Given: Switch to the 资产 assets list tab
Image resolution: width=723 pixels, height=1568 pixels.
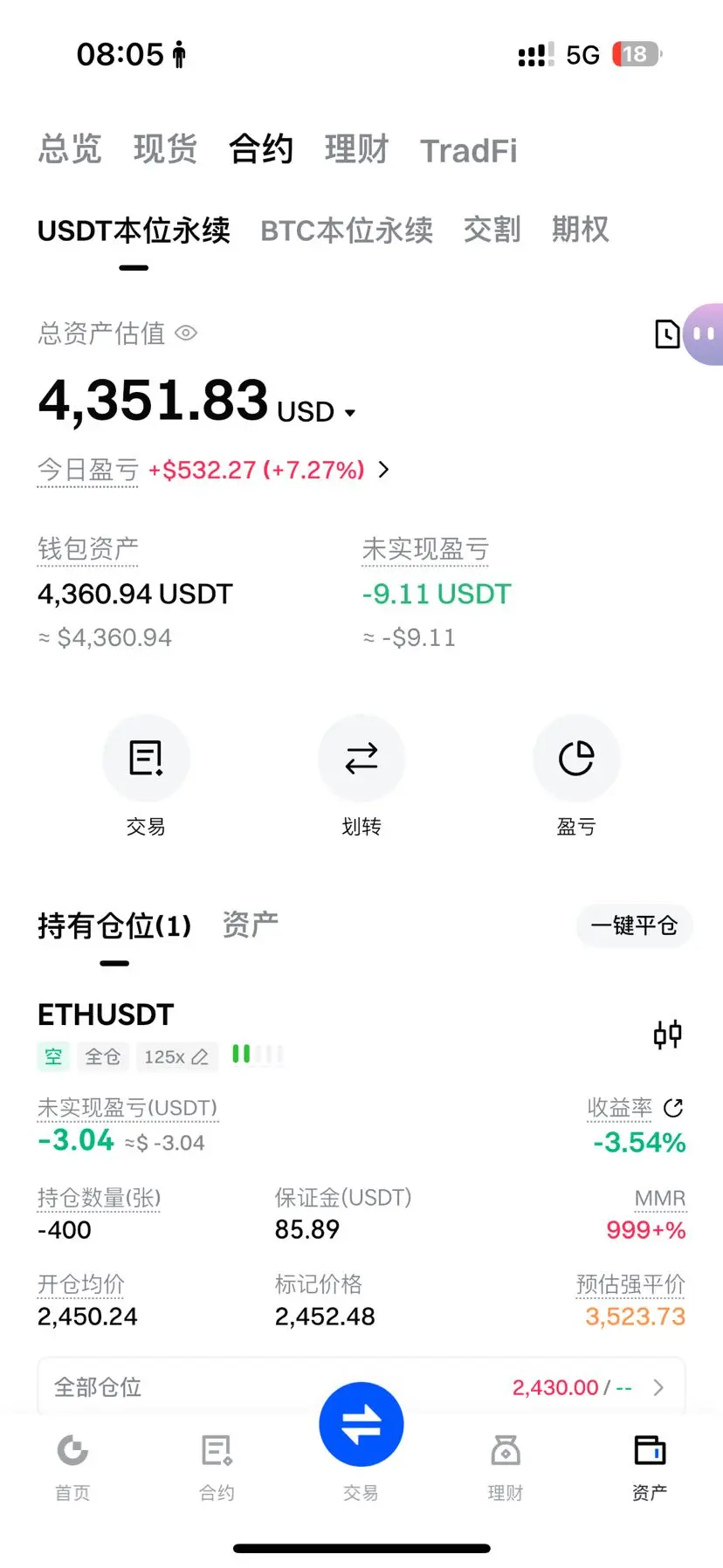Looking at the screenshot, I should (251, 925).
